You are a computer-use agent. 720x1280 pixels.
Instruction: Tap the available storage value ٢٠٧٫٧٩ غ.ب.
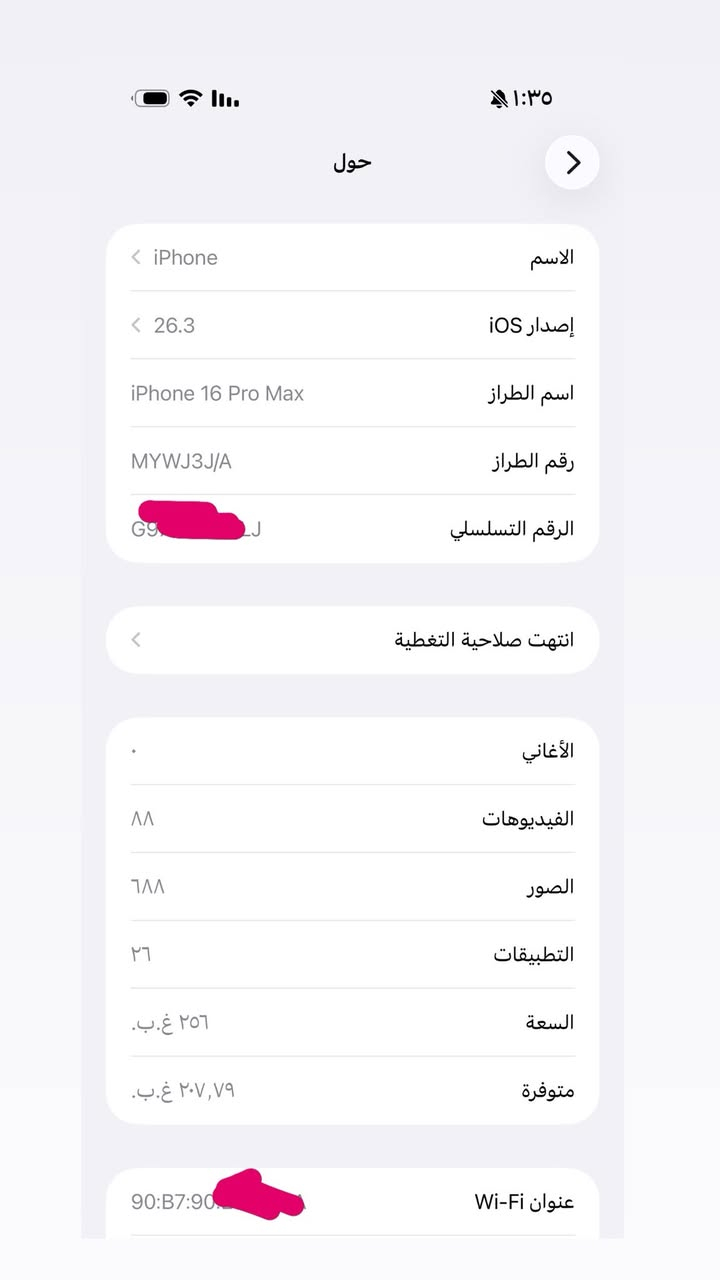[x=183, y=1090]
